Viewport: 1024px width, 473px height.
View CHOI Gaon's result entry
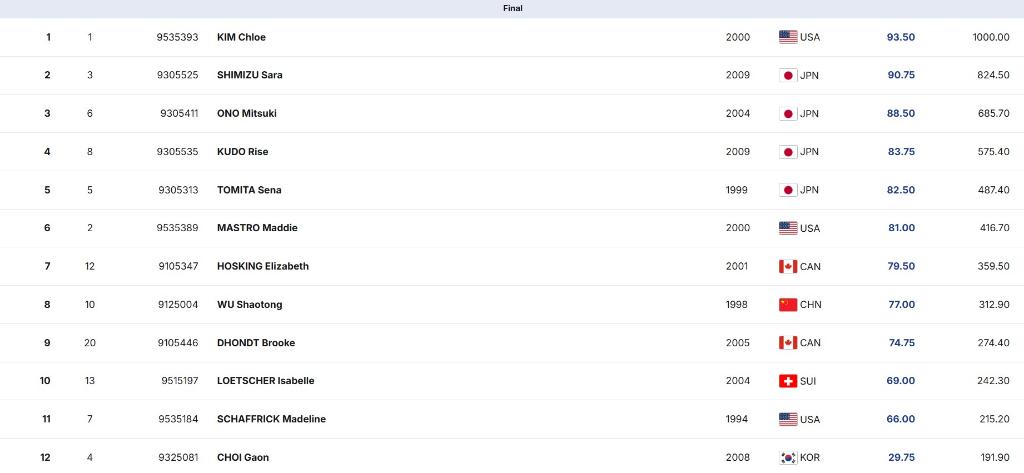[x=243, y=457]
